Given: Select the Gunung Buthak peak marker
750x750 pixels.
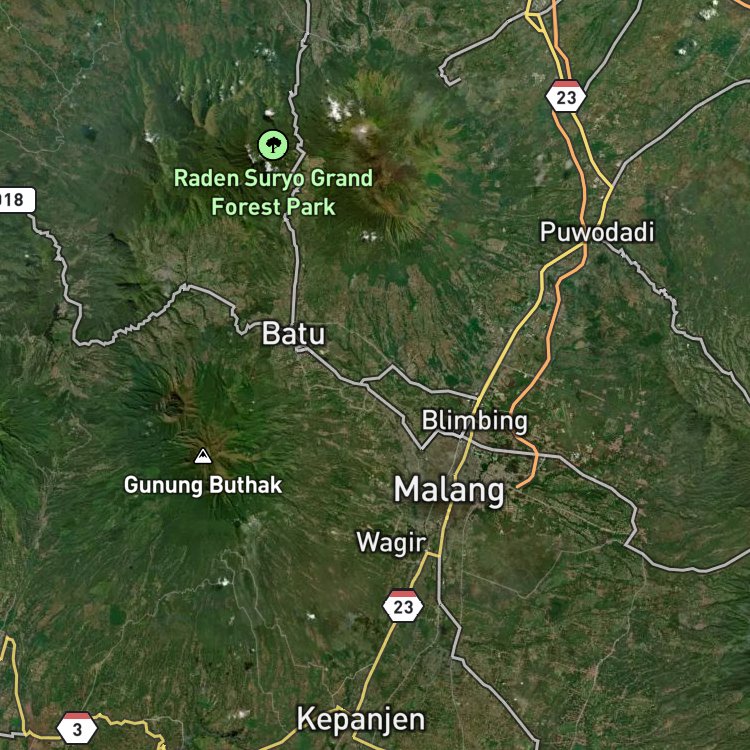Looking at the screenshot, I should point(203,456).
